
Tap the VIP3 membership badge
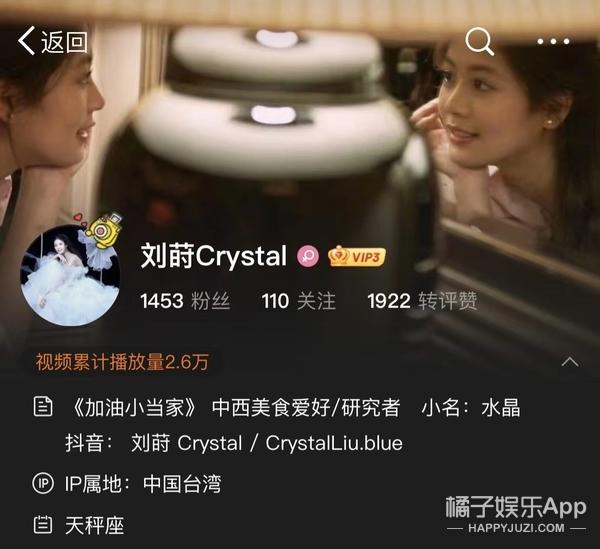click(x=356, y=257)
